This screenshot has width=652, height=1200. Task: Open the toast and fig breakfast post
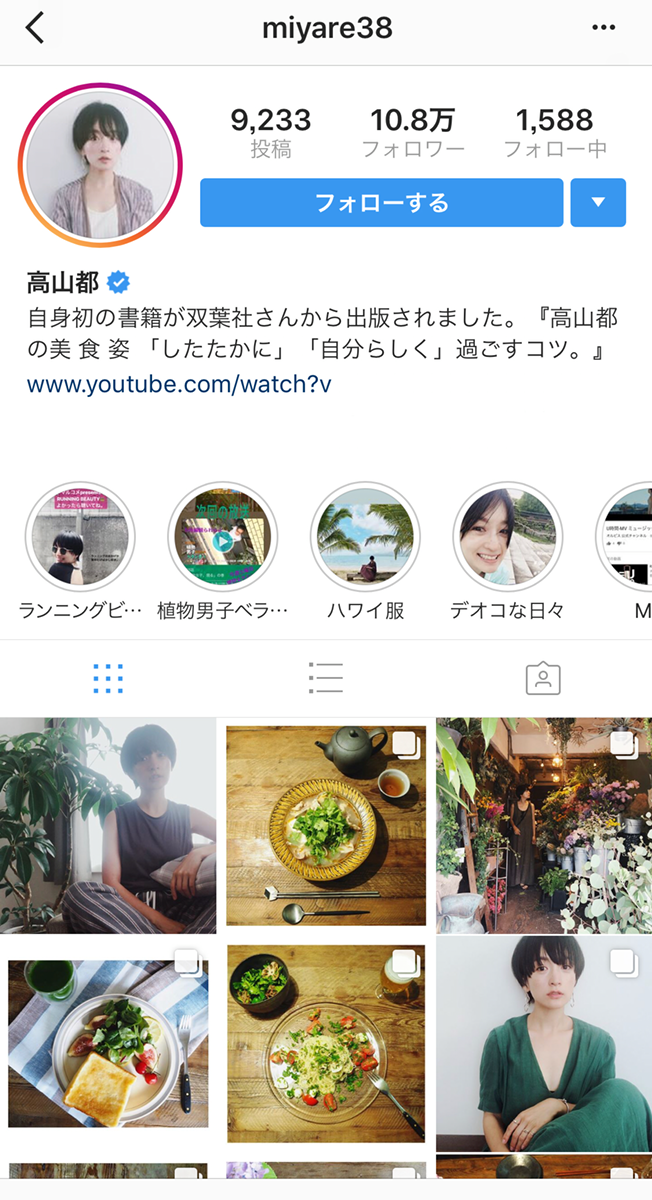108,1043
